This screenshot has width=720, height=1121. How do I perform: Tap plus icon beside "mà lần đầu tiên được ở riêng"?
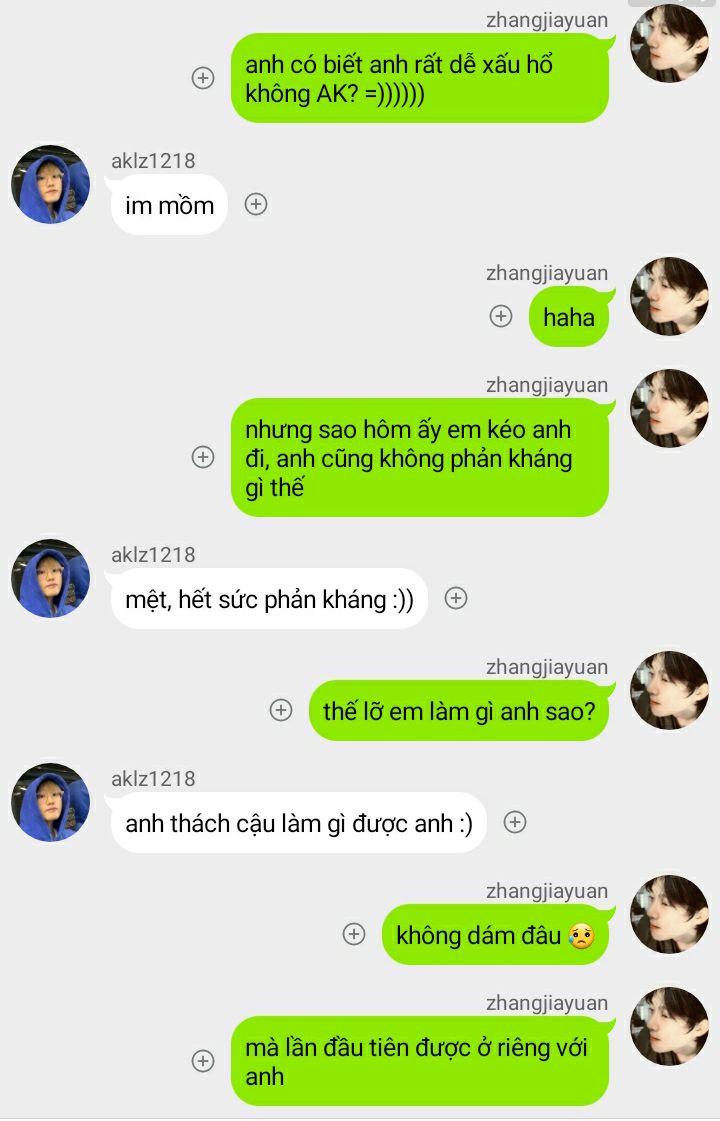[x=203, y=1061]
